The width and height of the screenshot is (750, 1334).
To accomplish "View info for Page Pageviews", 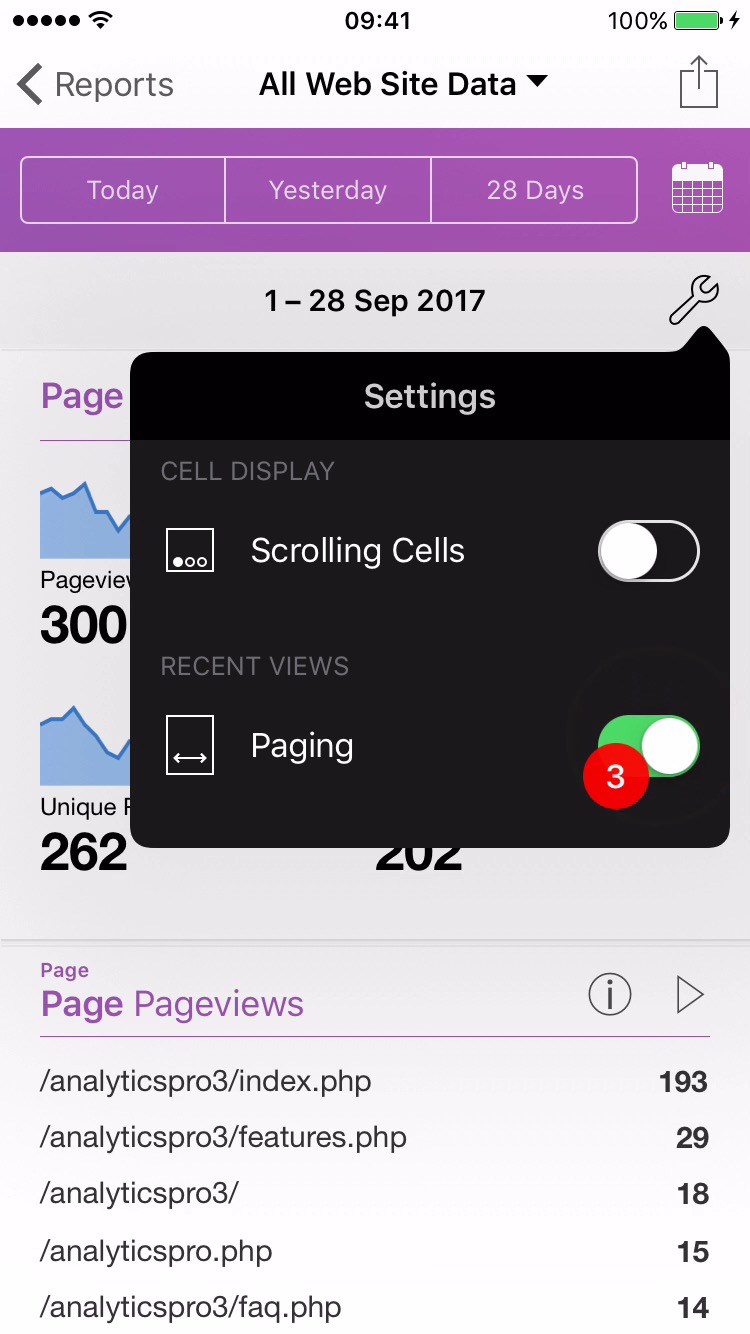I will 610,995.
